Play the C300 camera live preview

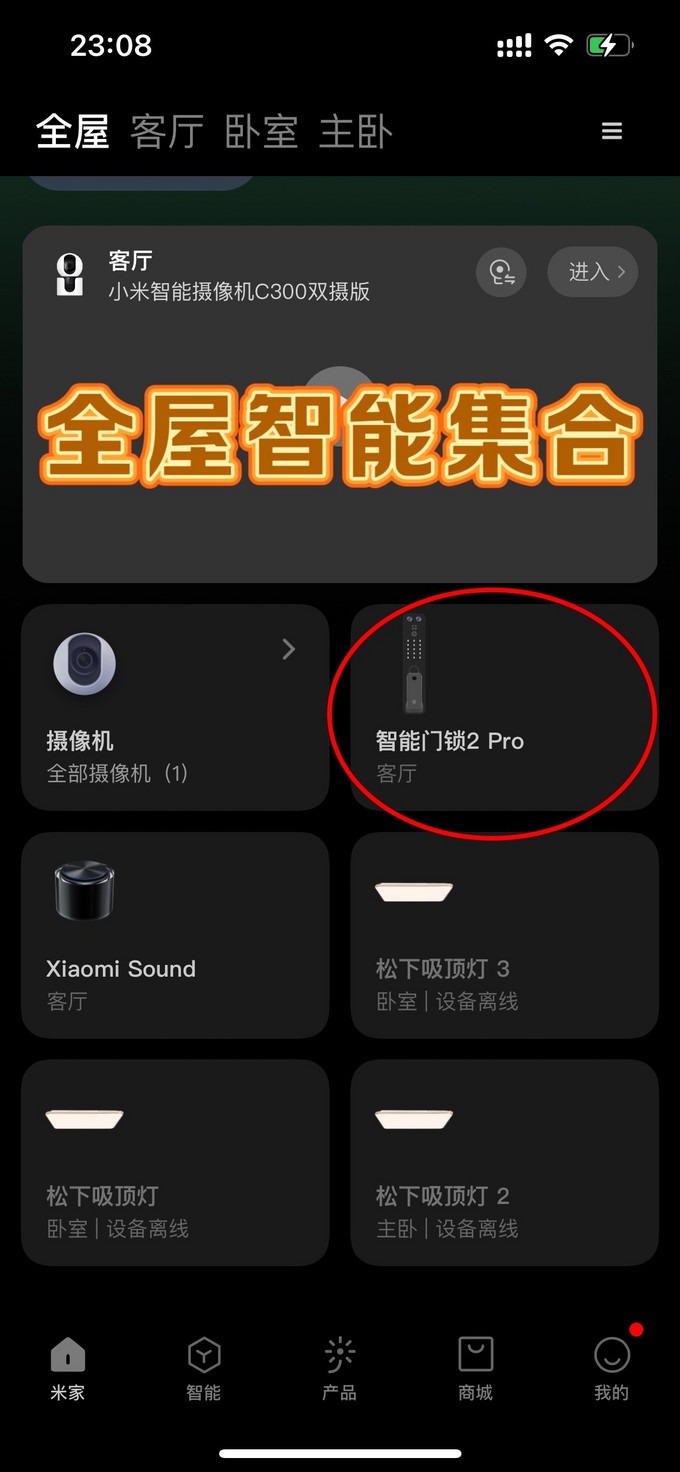339,402
